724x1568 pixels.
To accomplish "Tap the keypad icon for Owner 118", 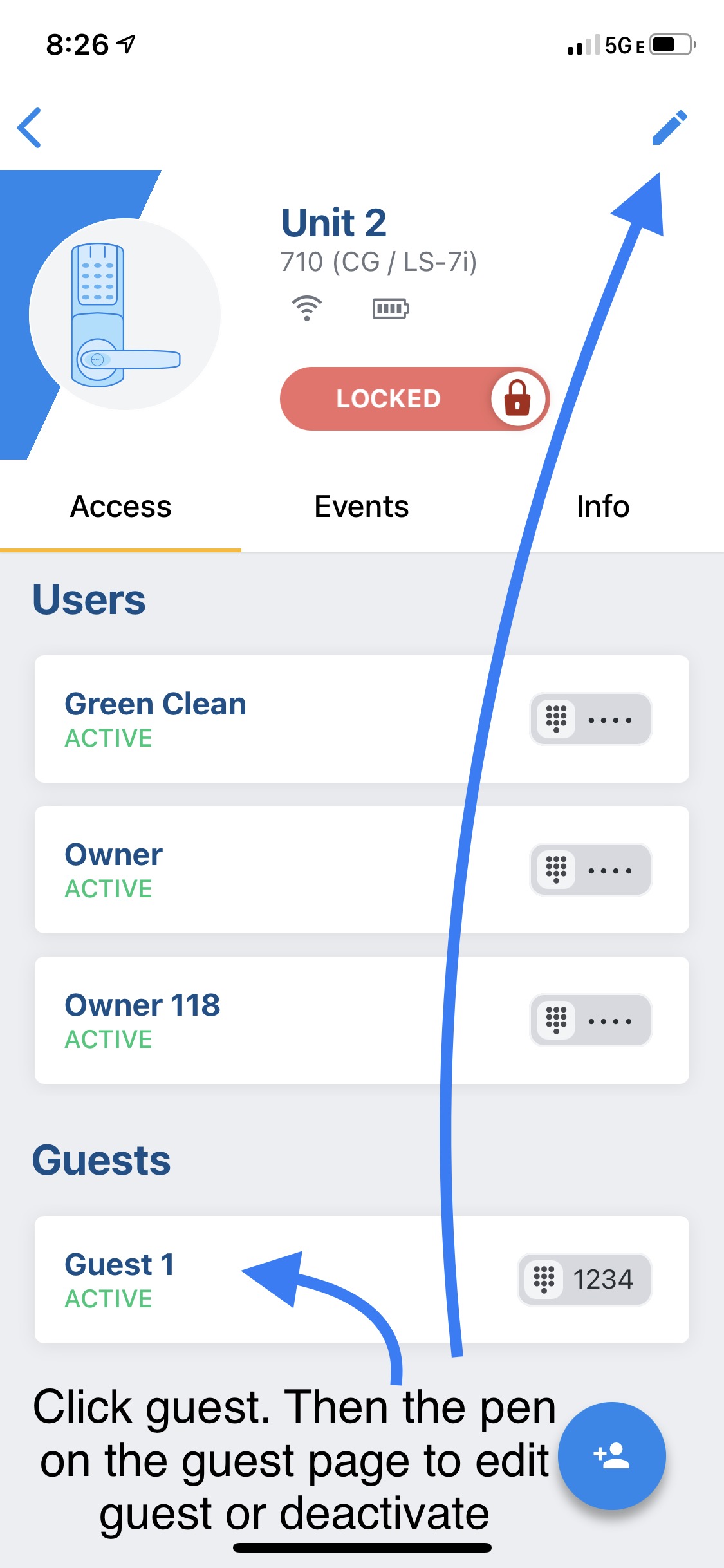I will click(x=555, y=1020).
